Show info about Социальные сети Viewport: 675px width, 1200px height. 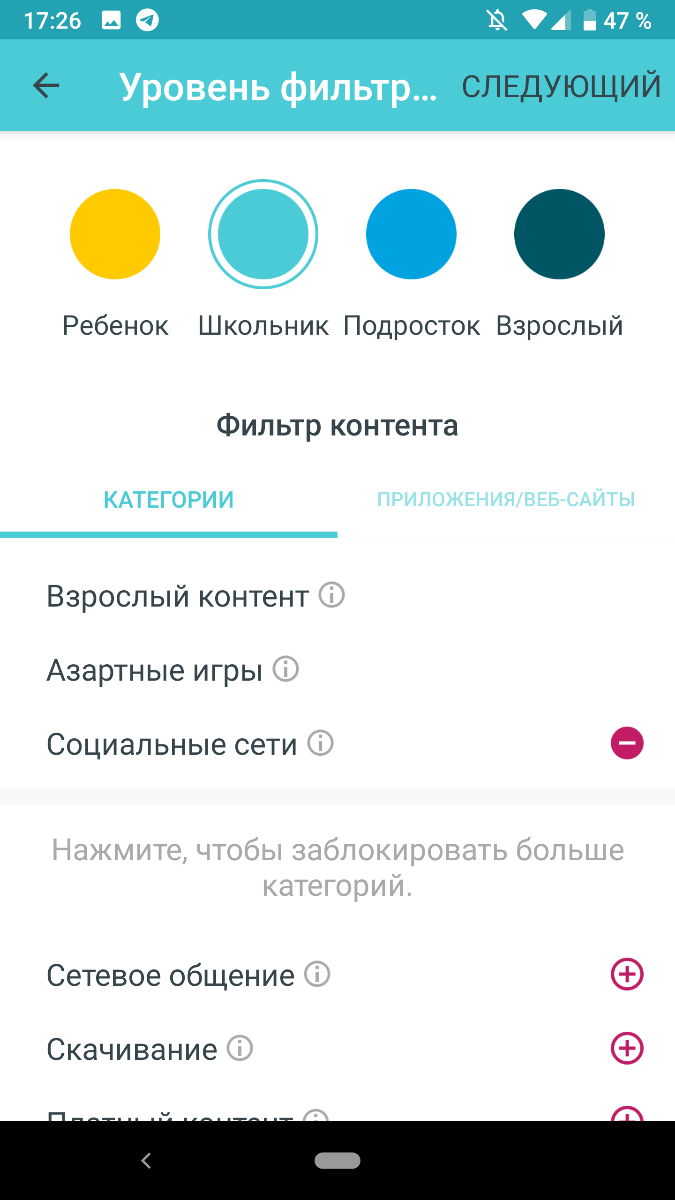(x=320, y=743)
